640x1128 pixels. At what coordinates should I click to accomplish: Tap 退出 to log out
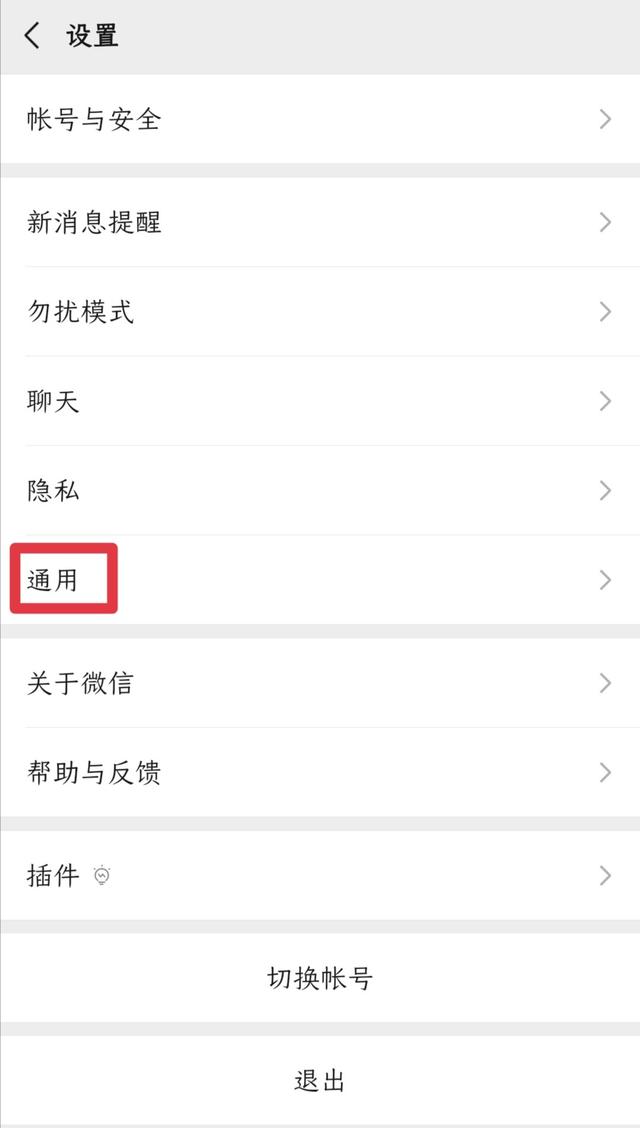point(320,1081)
